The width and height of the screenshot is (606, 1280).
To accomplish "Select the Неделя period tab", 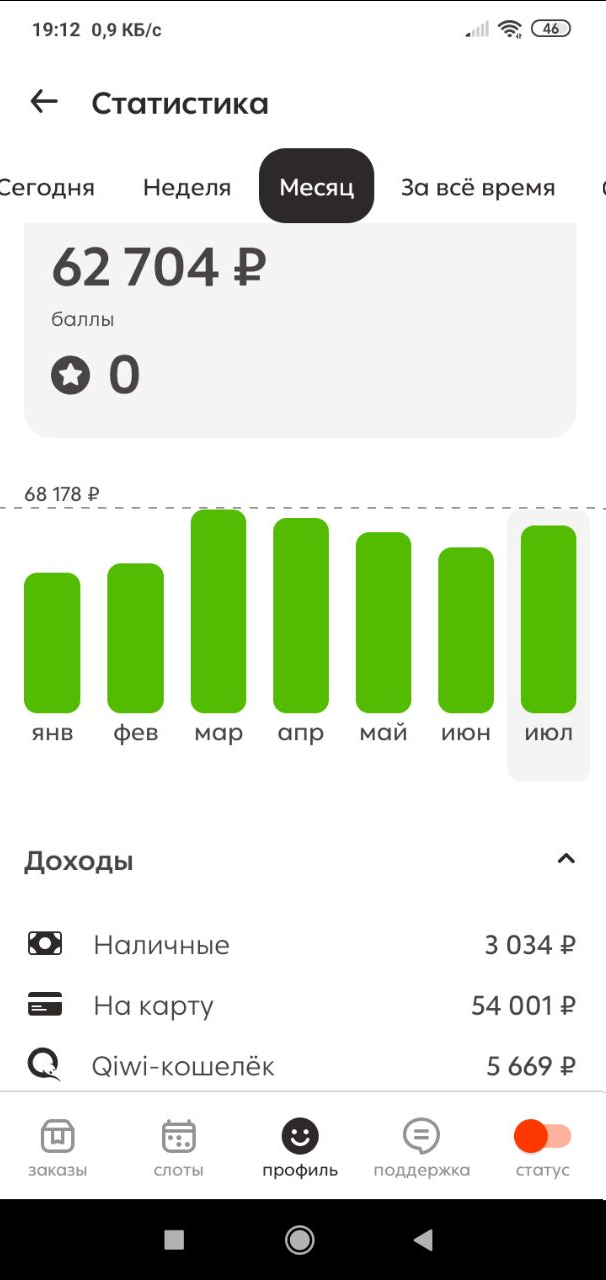I will (x=187, y=187).
